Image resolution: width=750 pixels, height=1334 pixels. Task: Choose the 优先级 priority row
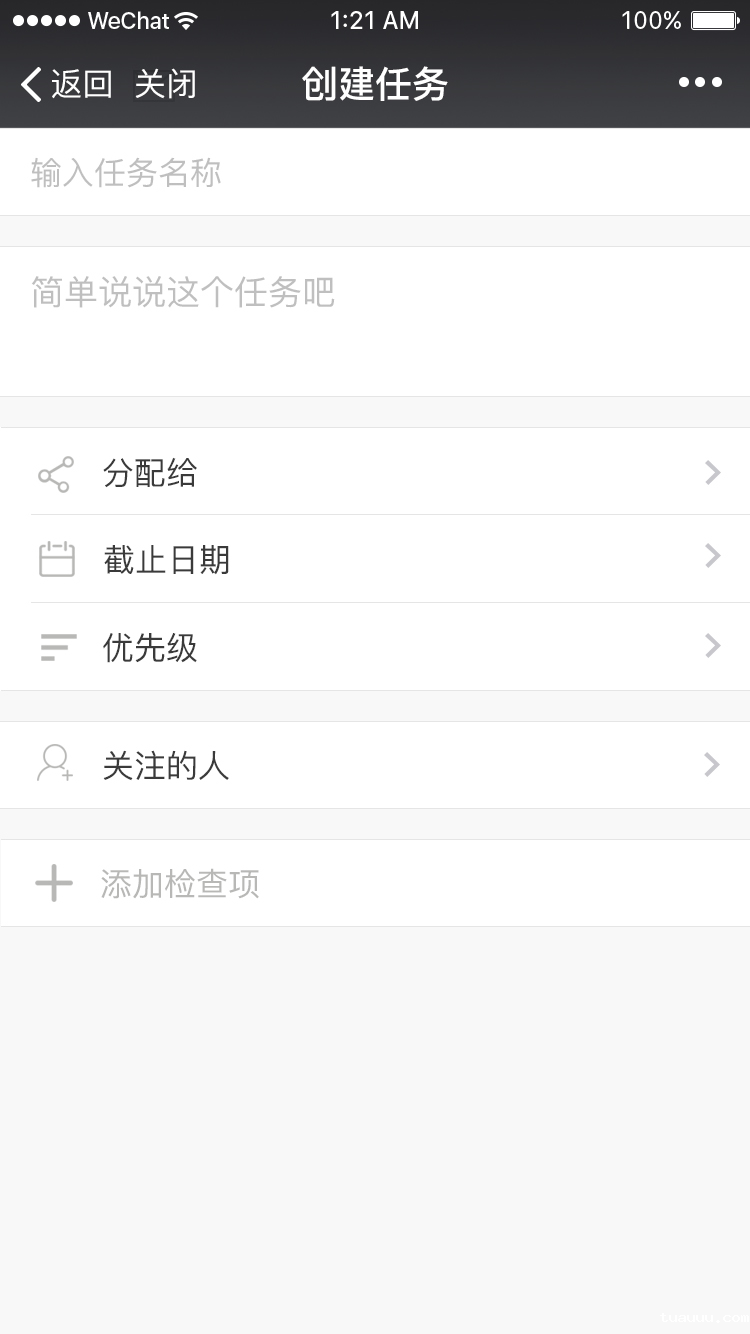(x=375, y=647)
